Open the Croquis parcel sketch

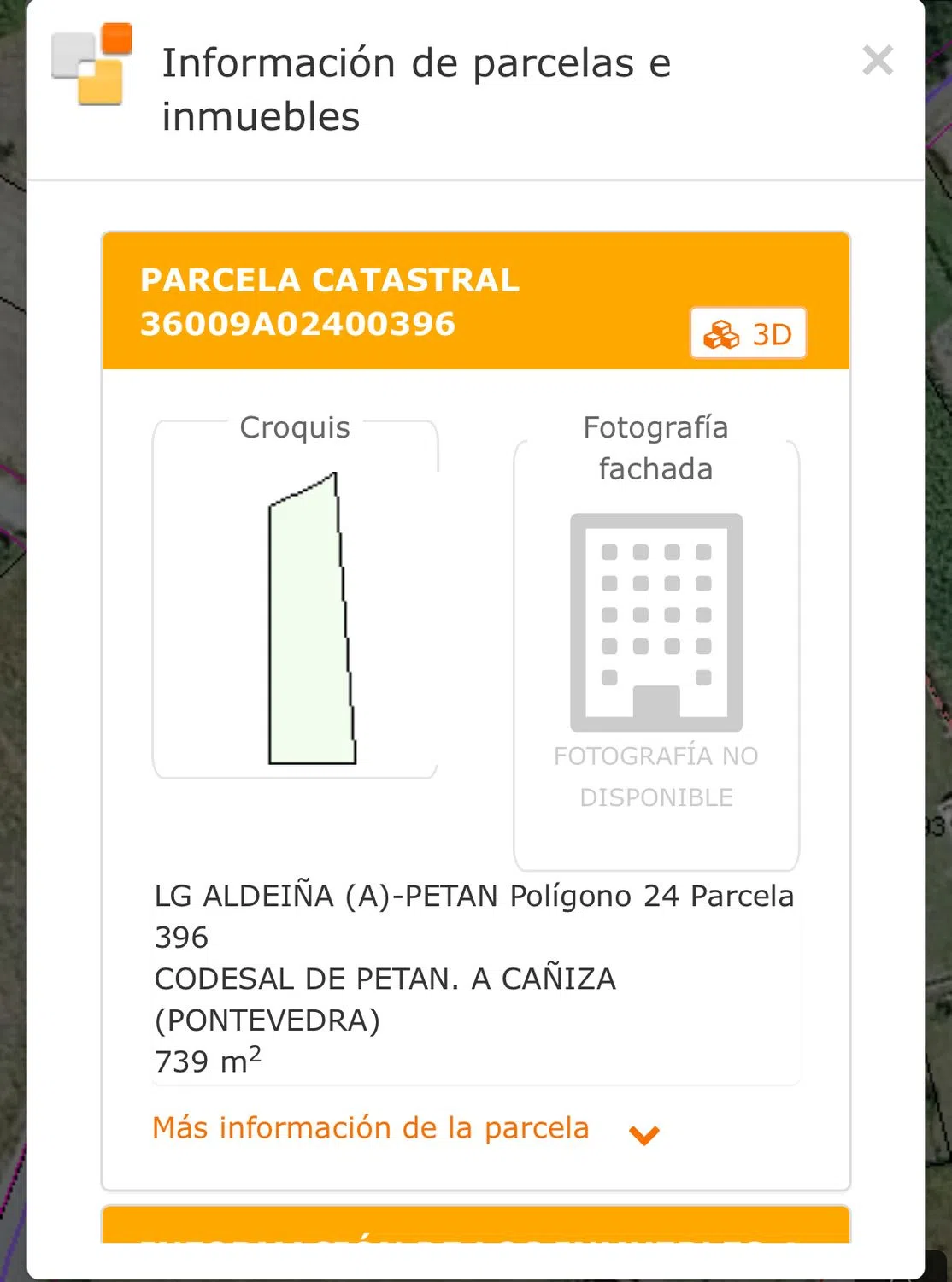(x=312, y=618)
